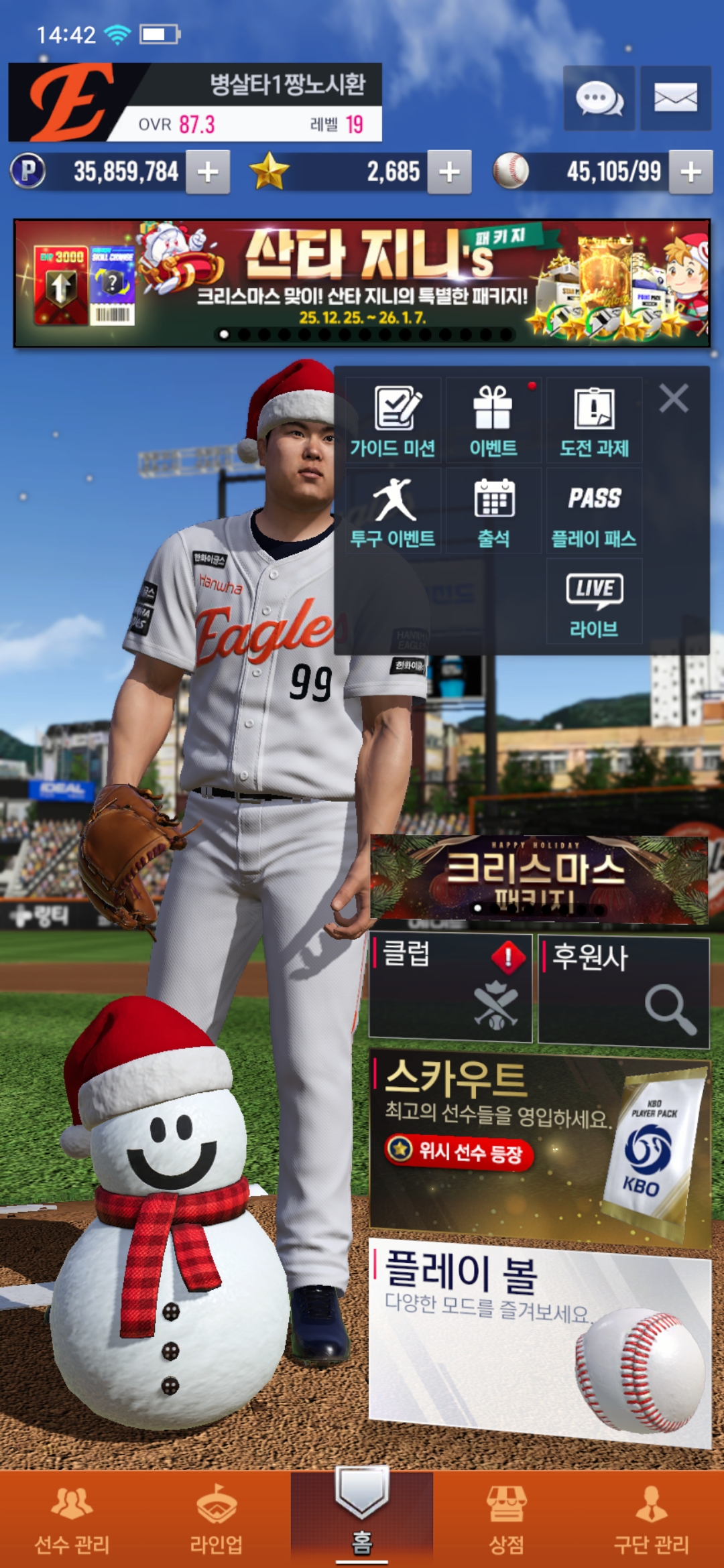
Task: Open the 산타 지니's package banner
Action: click(x=362, y=283)
